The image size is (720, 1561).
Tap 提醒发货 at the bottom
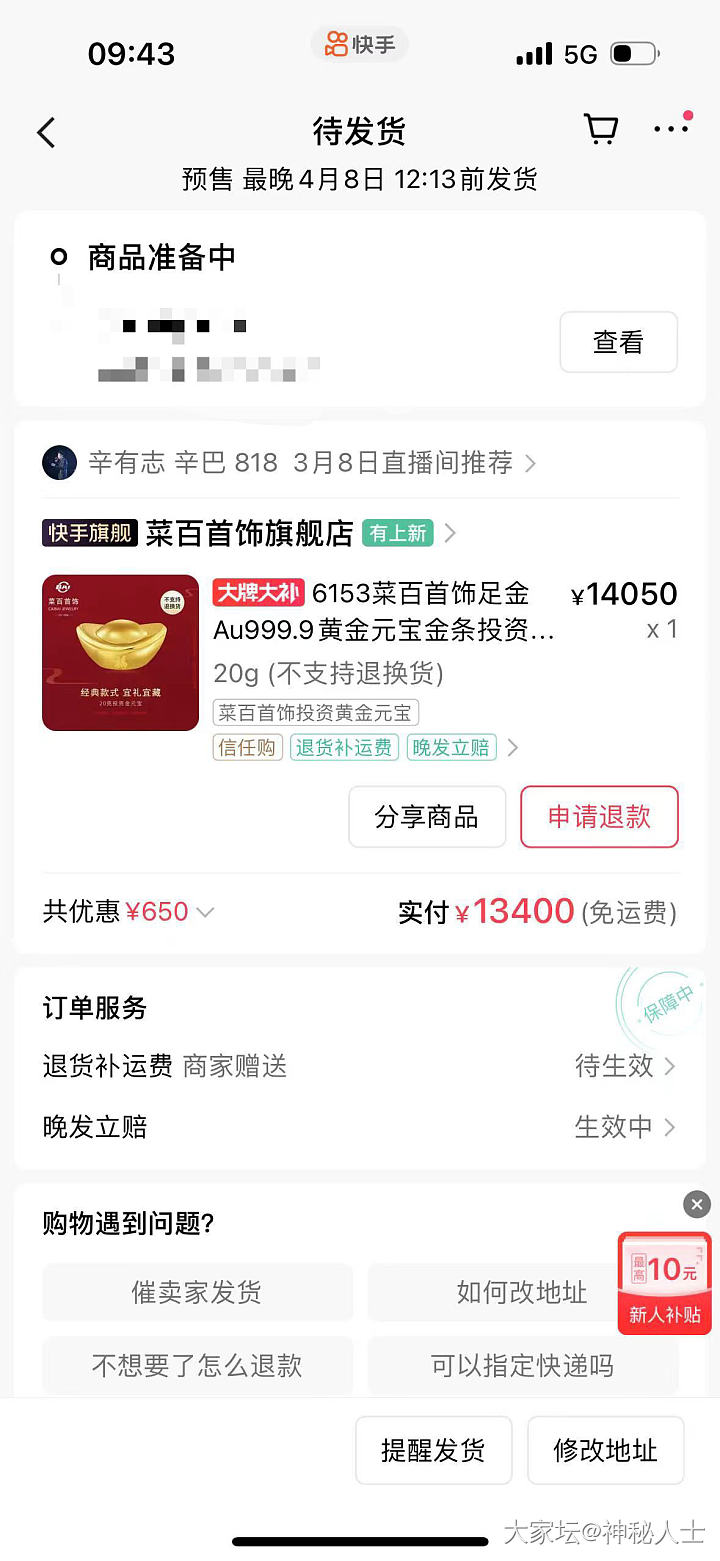pos(433,1450)
